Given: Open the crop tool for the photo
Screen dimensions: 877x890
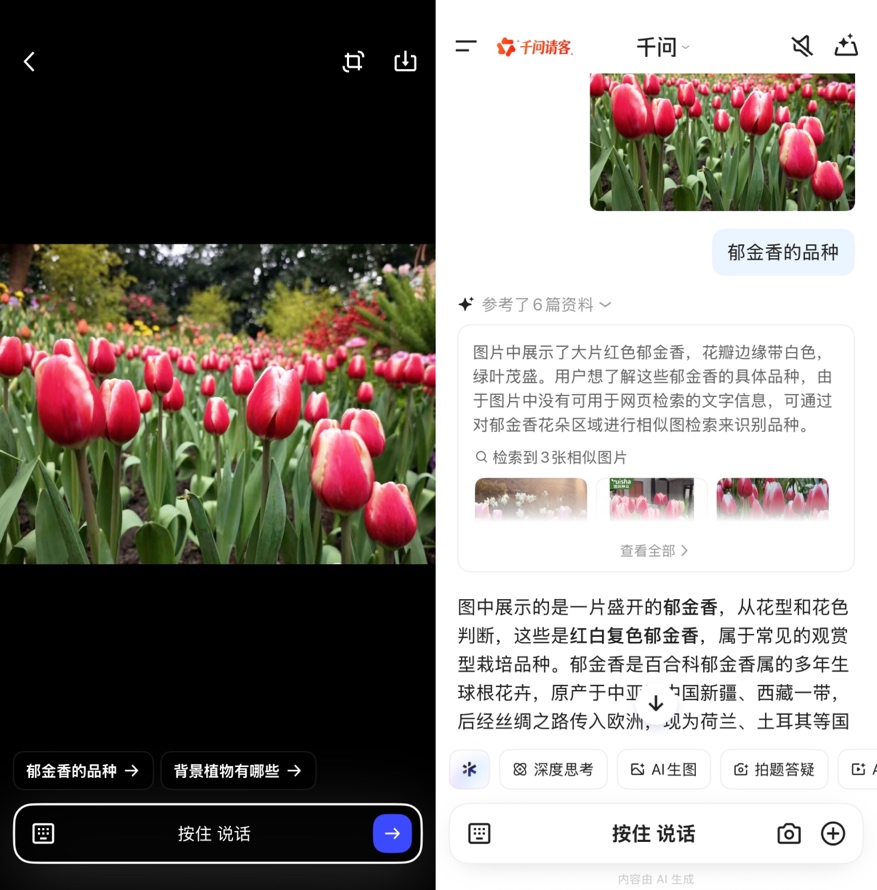Looking at the screenshot, I should [x=353, y=62].
